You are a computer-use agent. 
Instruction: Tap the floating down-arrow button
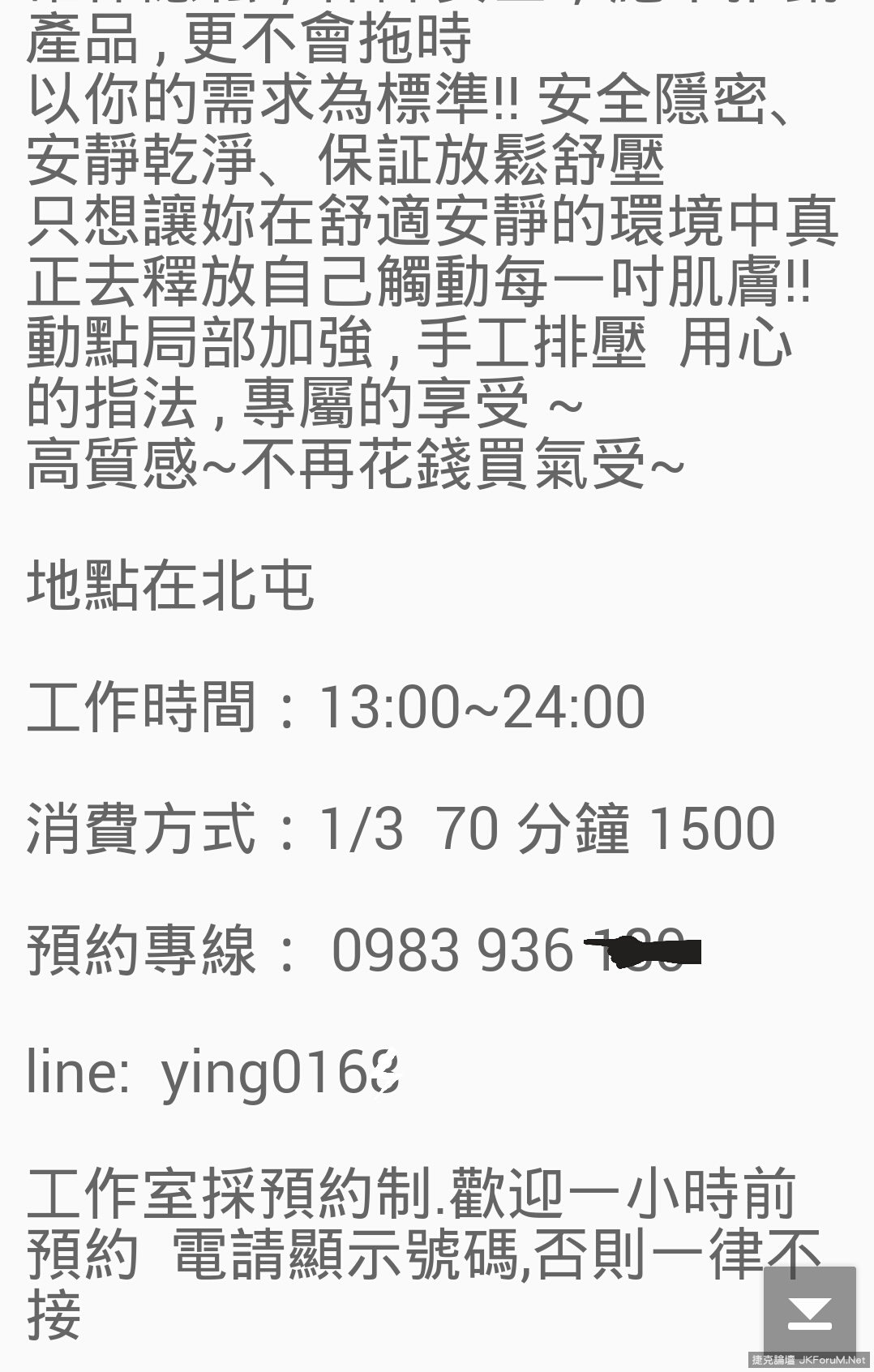tap(809, 1312)
